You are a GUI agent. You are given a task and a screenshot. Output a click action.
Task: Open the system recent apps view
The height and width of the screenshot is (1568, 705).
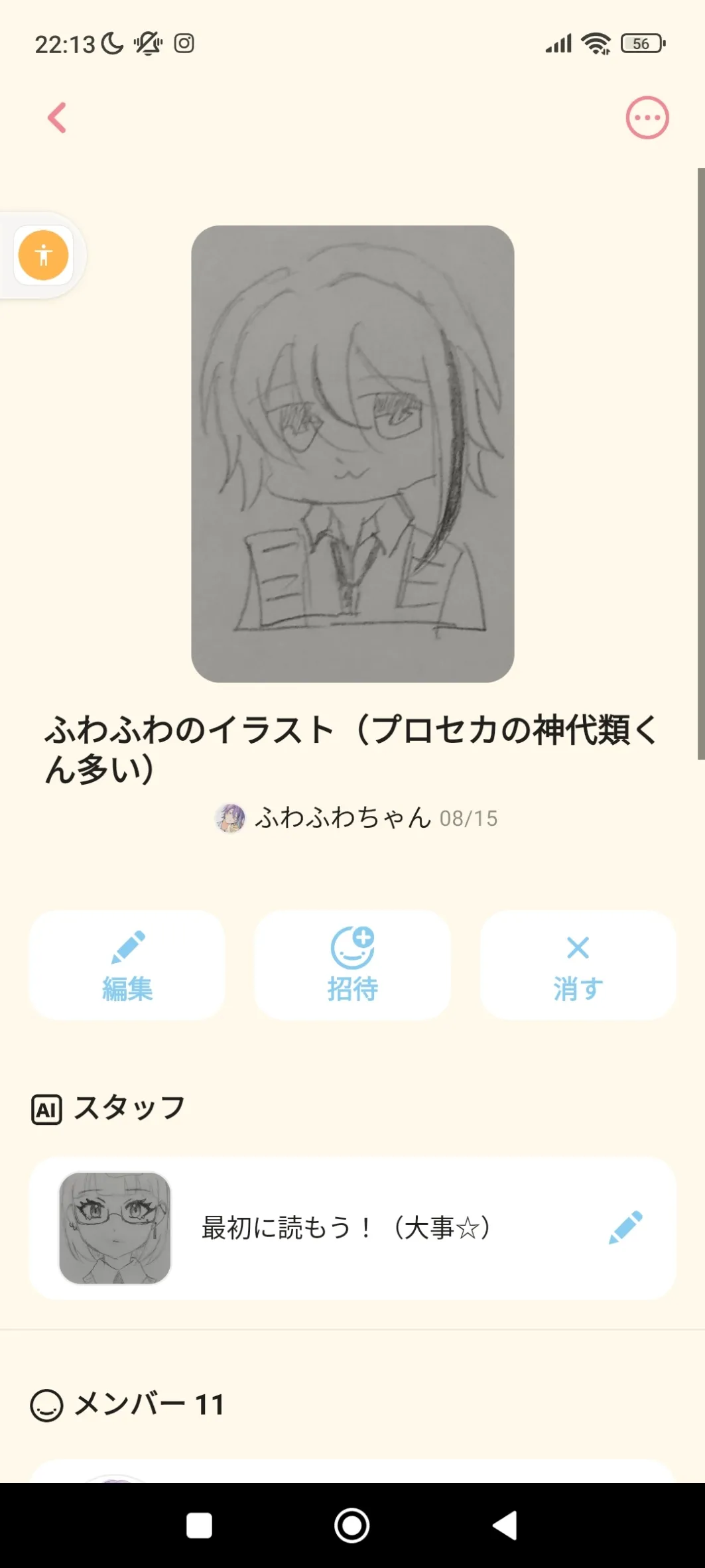tap(200, 1526)
